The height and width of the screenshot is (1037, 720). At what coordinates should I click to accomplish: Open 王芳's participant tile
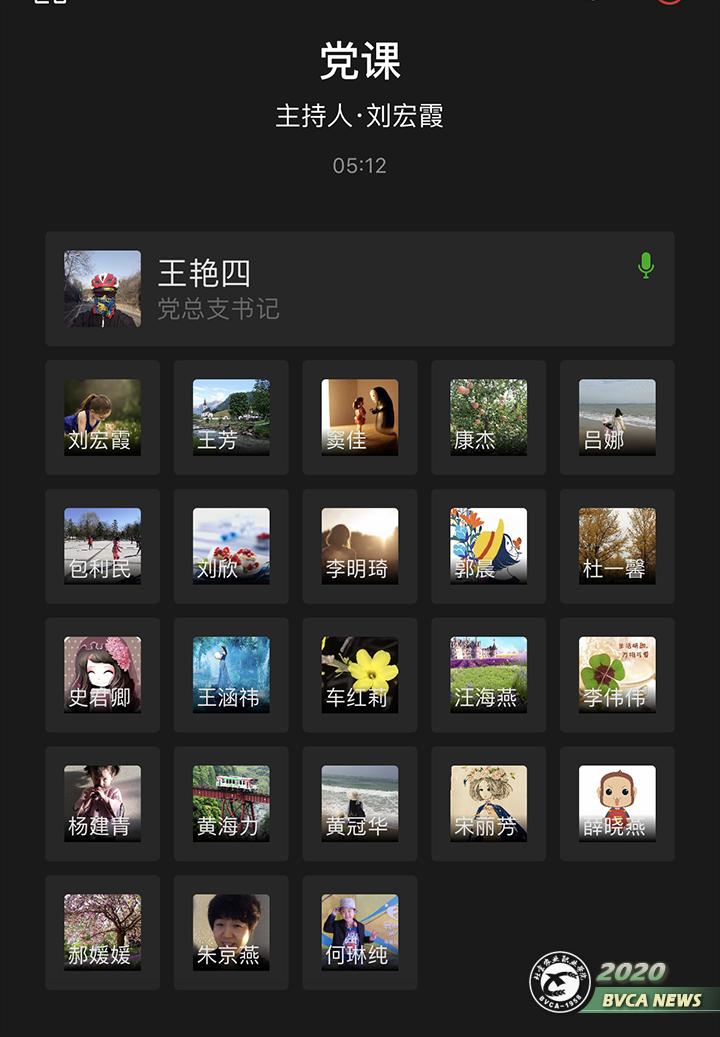(x=231, y=417)
